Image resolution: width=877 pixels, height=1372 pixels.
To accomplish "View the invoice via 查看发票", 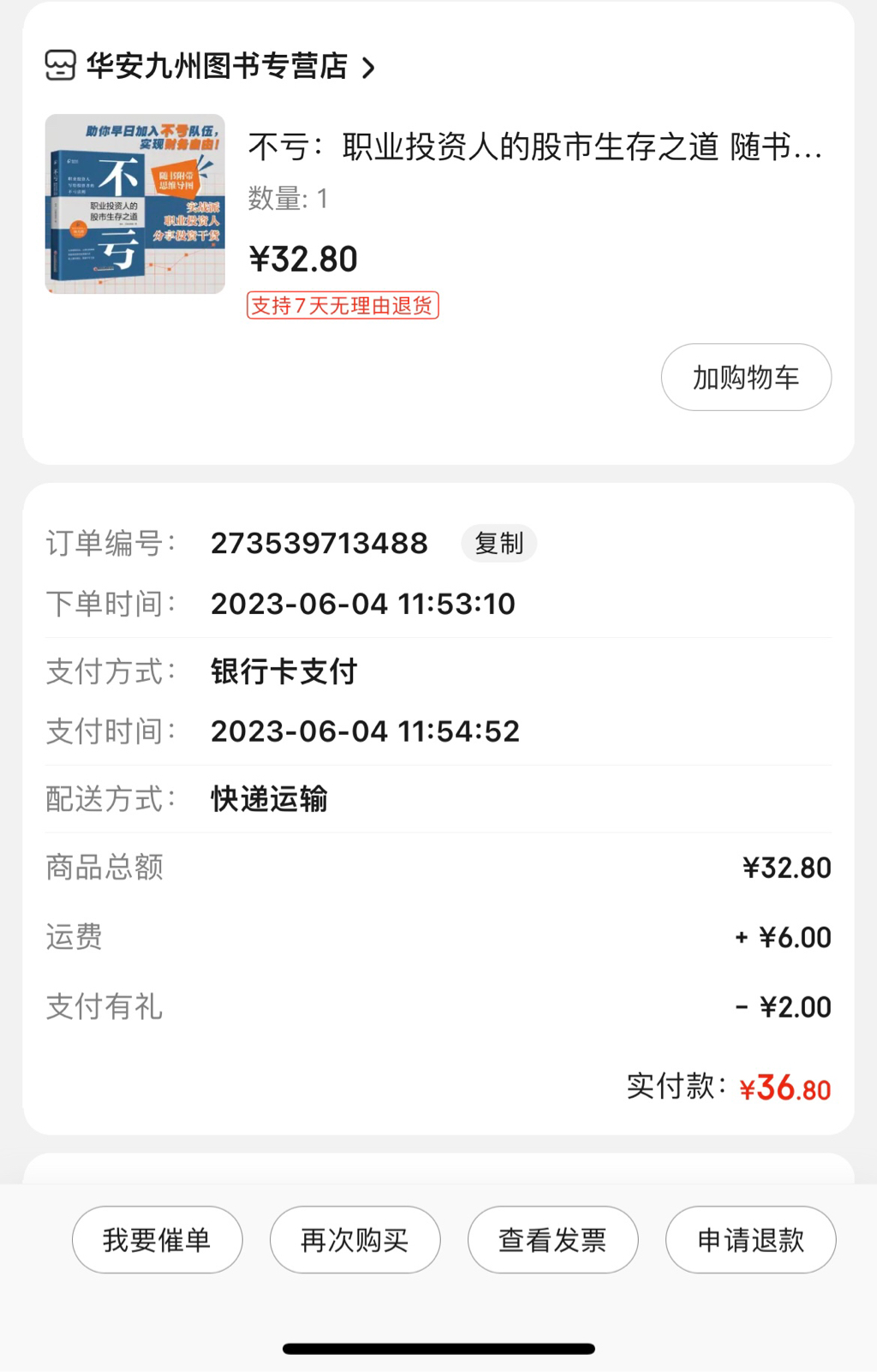I will click(552, 1239).
